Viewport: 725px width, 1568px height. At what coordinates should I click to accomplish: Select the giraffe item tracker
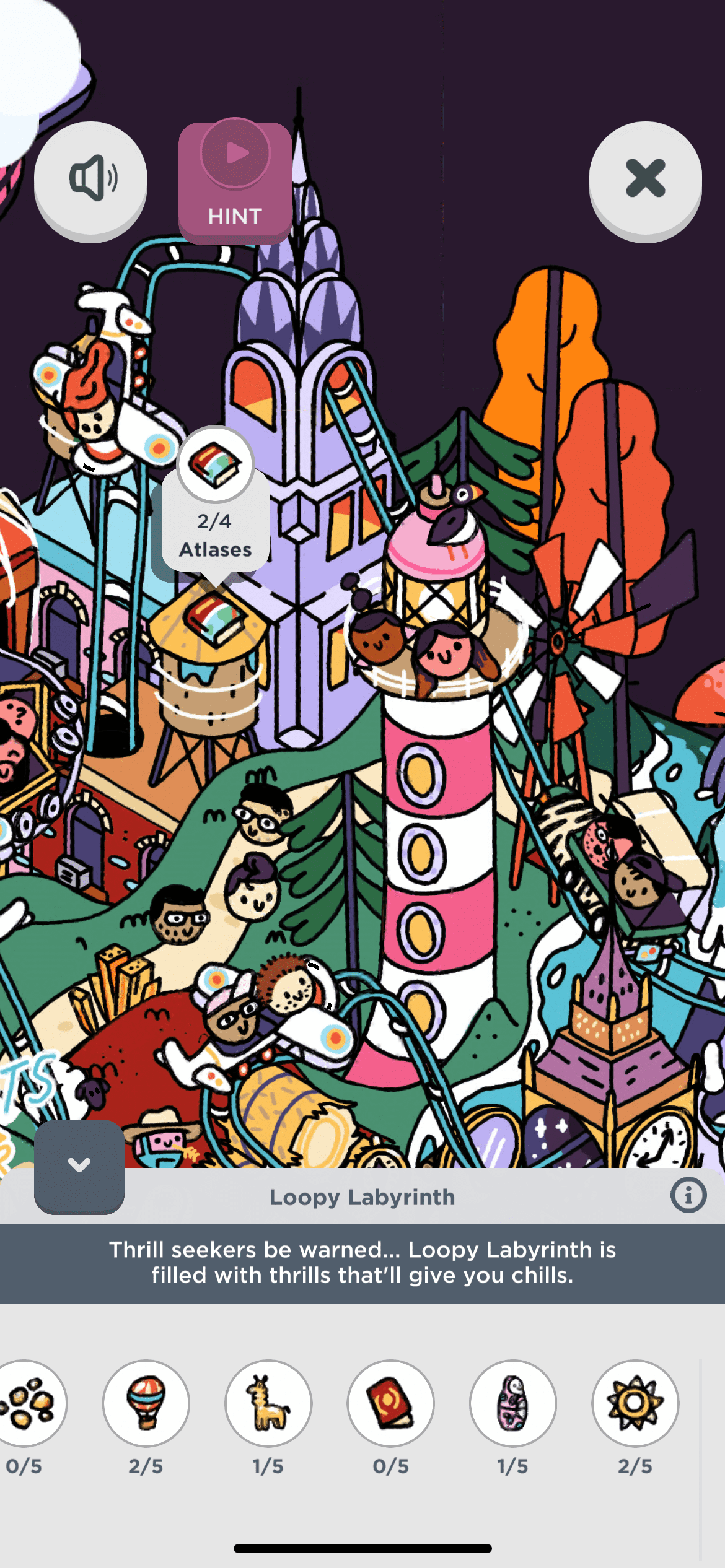268,1403
